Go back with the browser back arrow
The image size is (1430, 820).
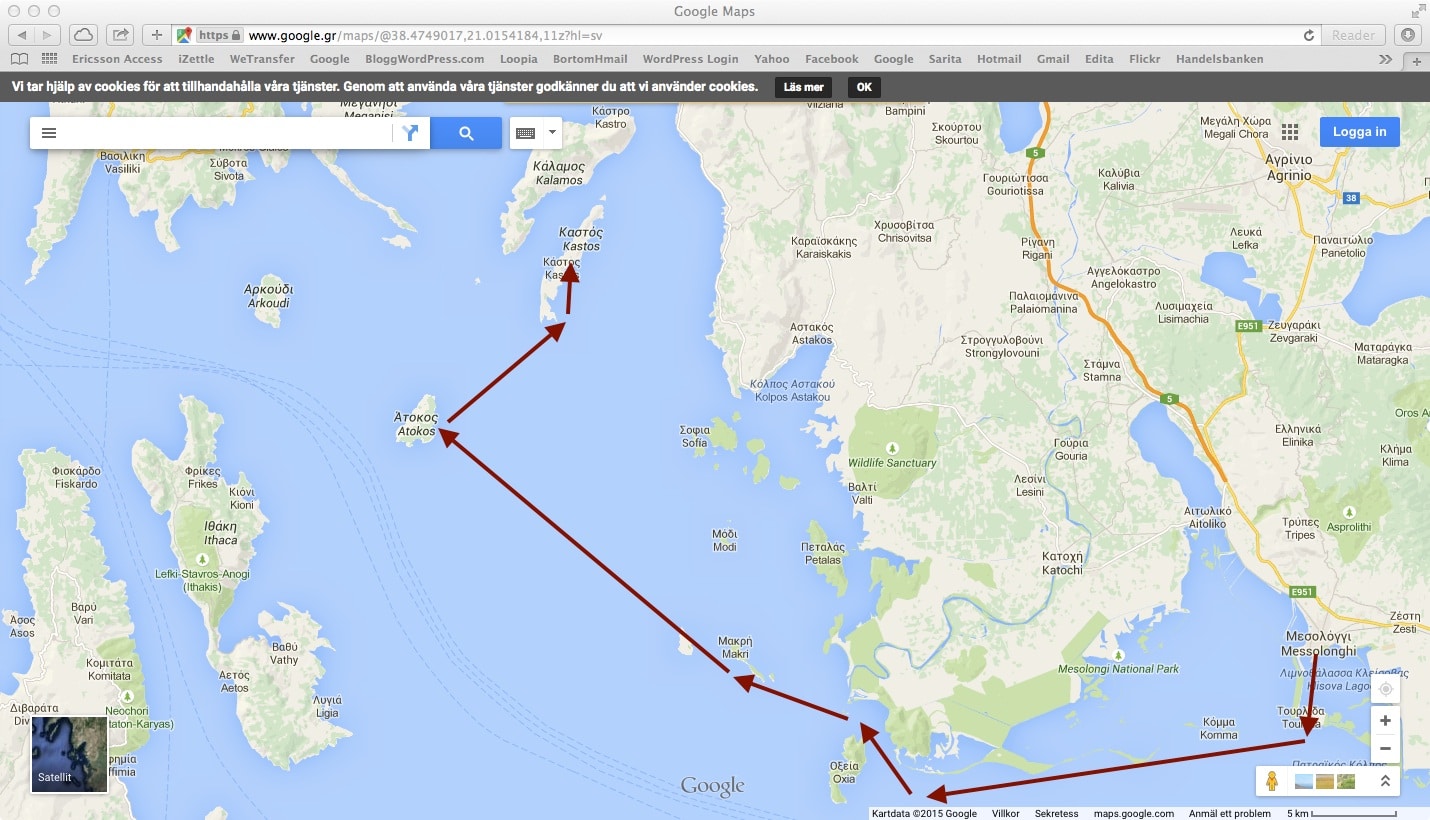coord(22,35)
